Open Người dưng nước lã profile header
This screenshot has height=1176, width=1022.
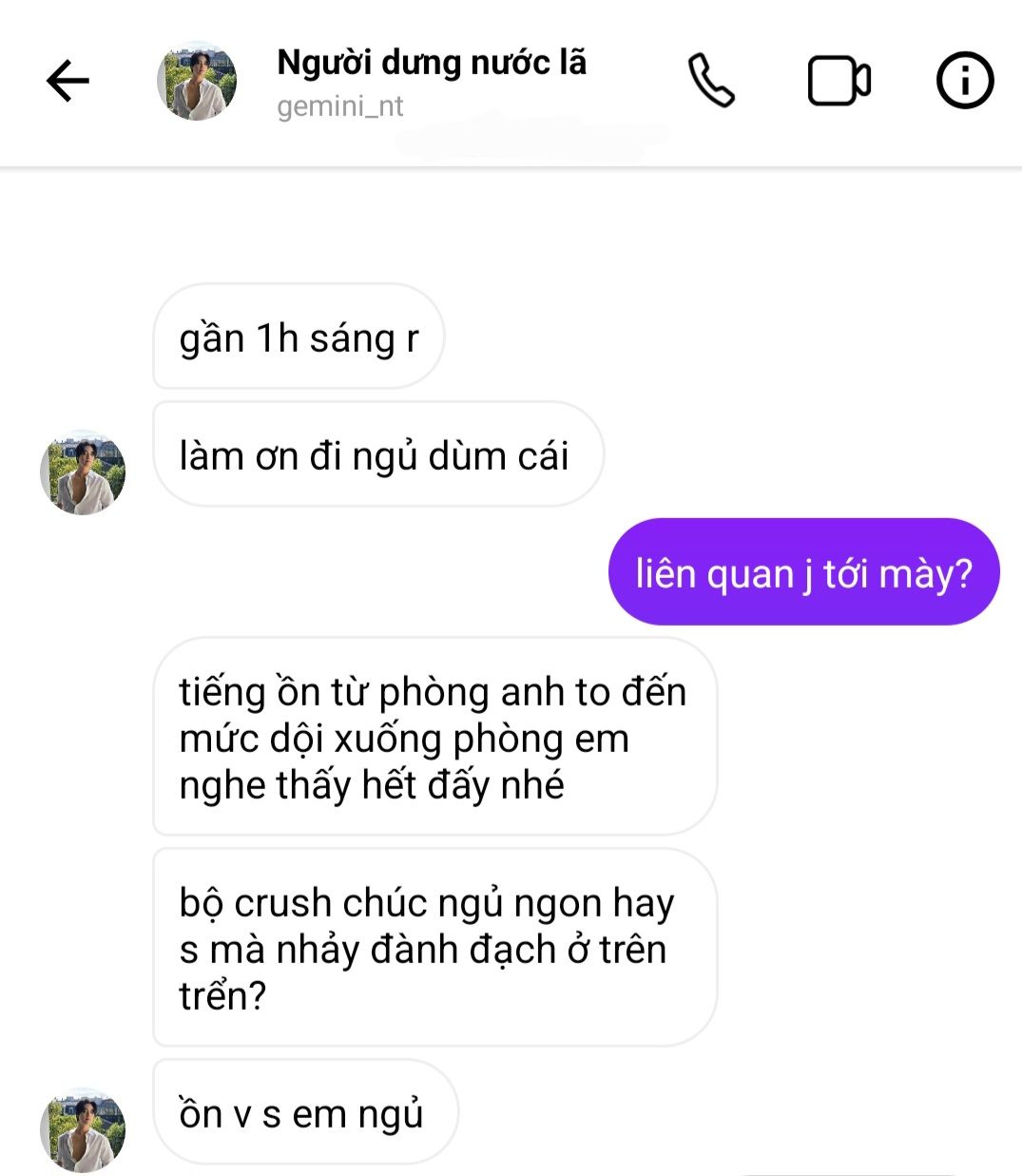(430, 64)
